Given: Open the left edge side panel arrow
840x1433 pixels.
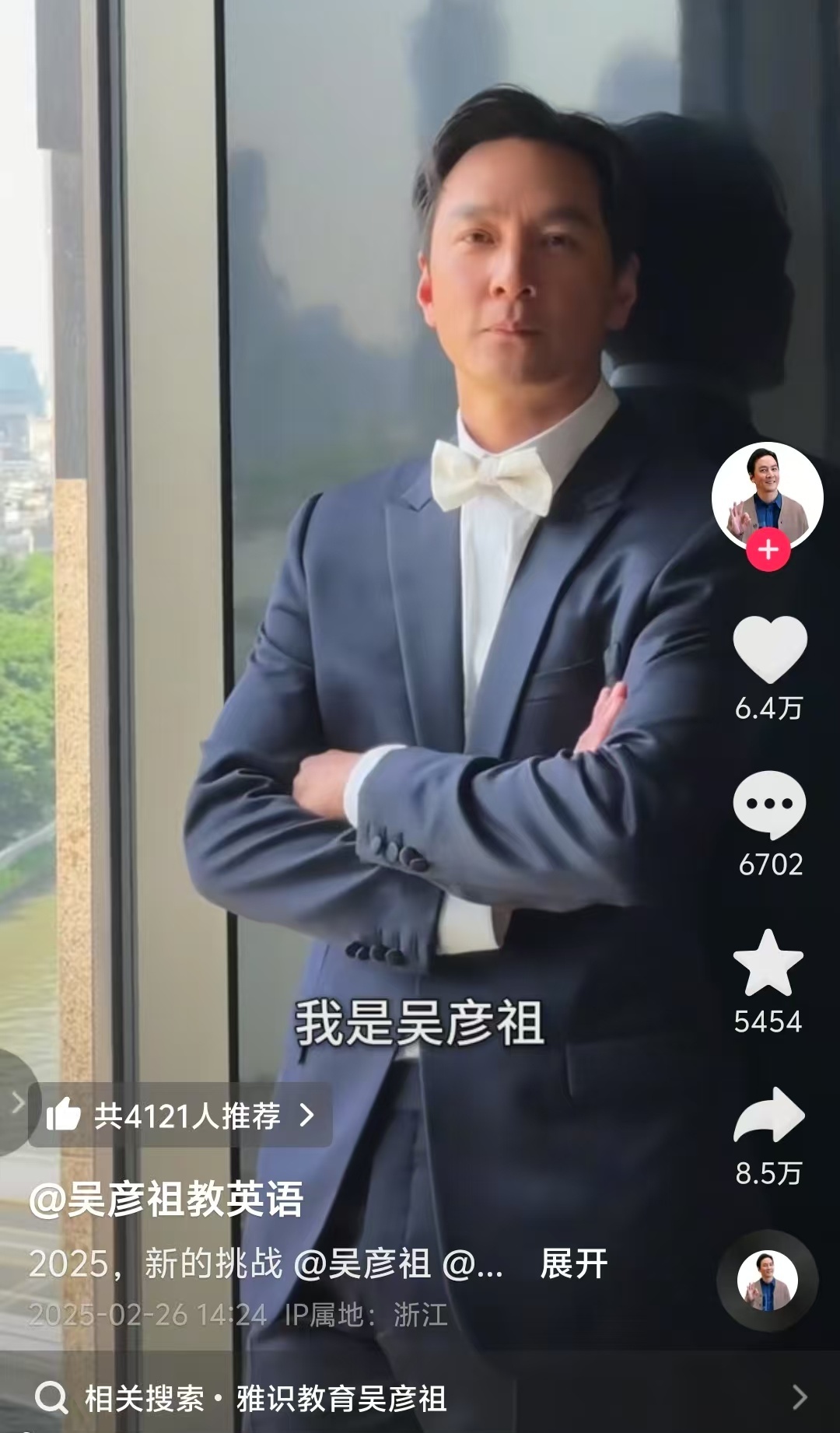Looking at the screenshot, I should (x=16, y=1102).
